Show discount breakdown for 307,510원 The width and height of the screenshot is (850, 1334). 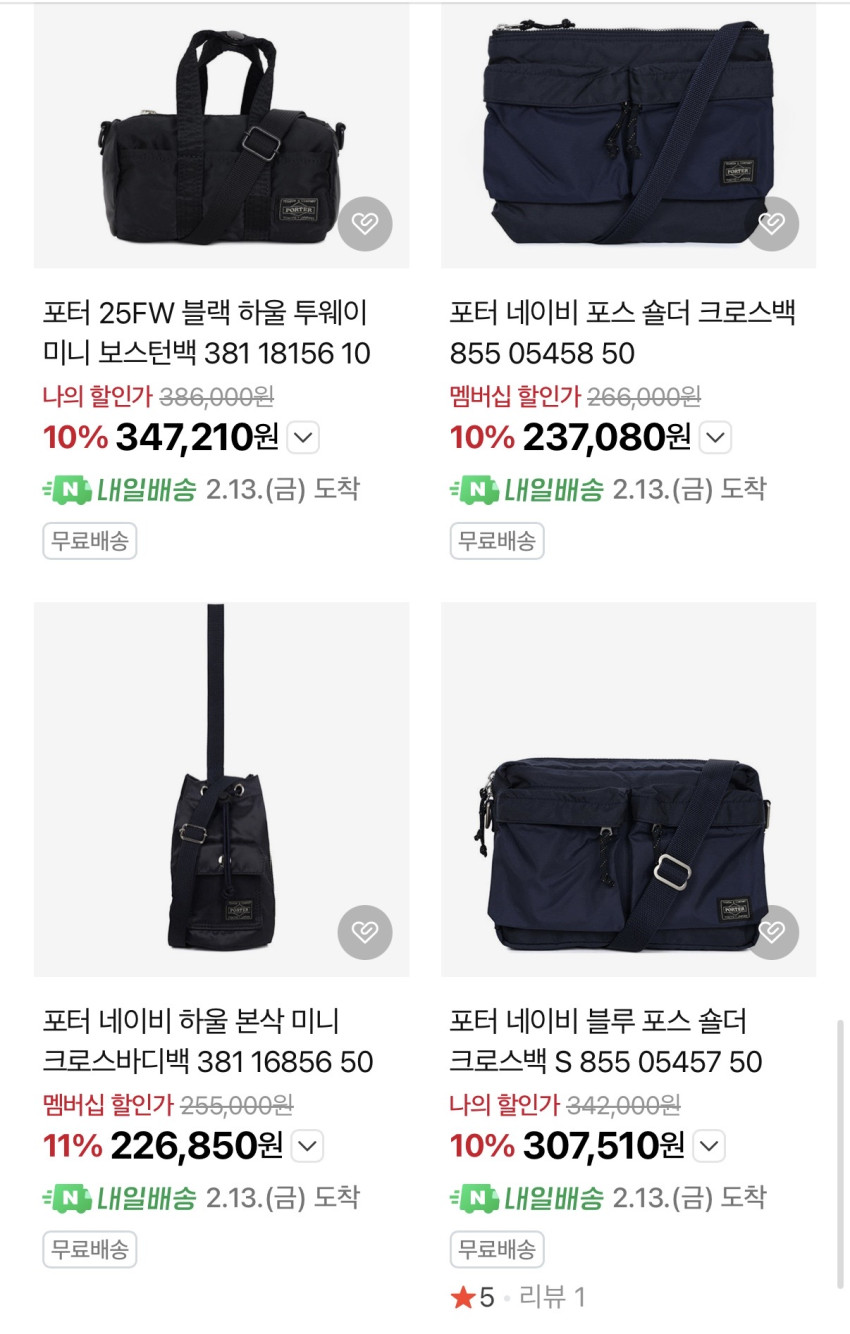[x=709, y=1146]
